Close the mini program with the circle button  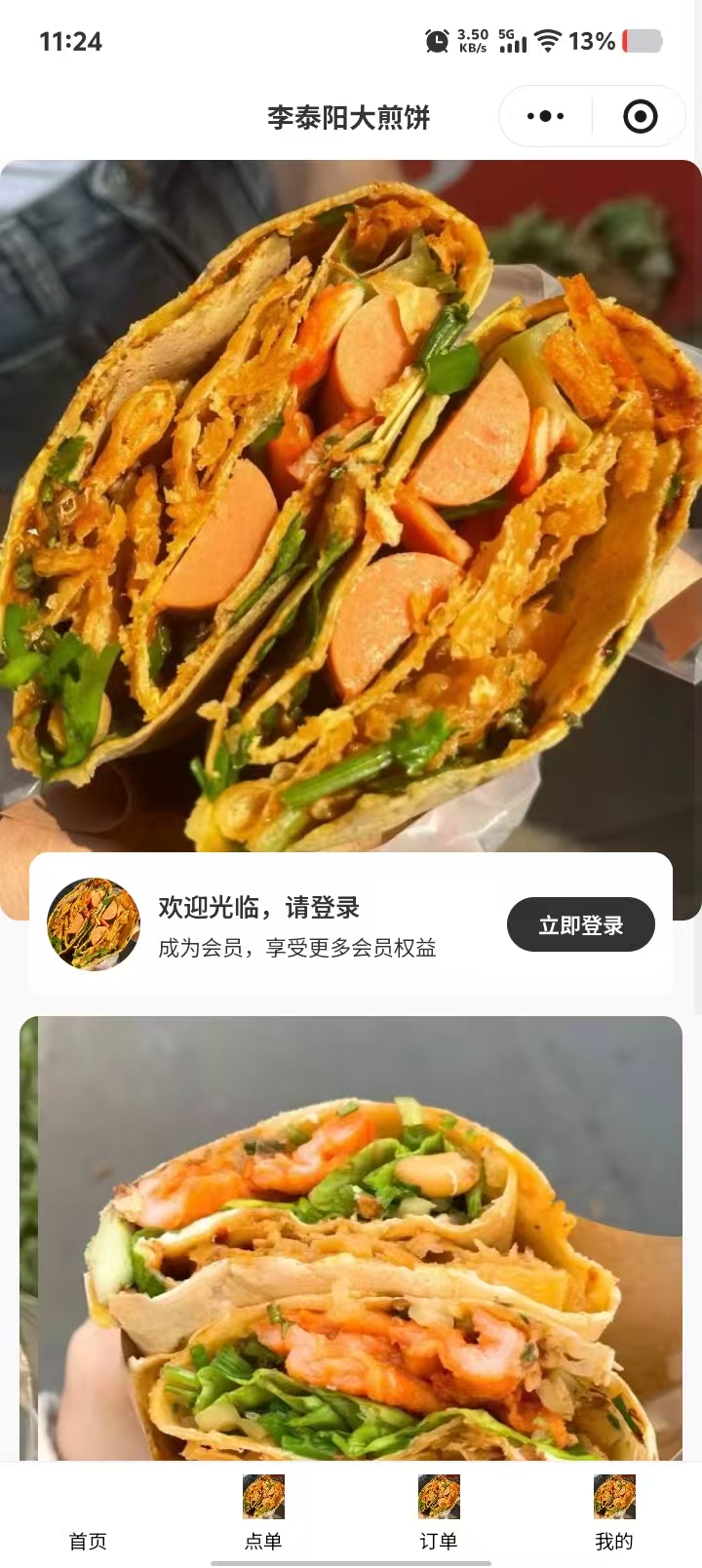tap(640, 117)
